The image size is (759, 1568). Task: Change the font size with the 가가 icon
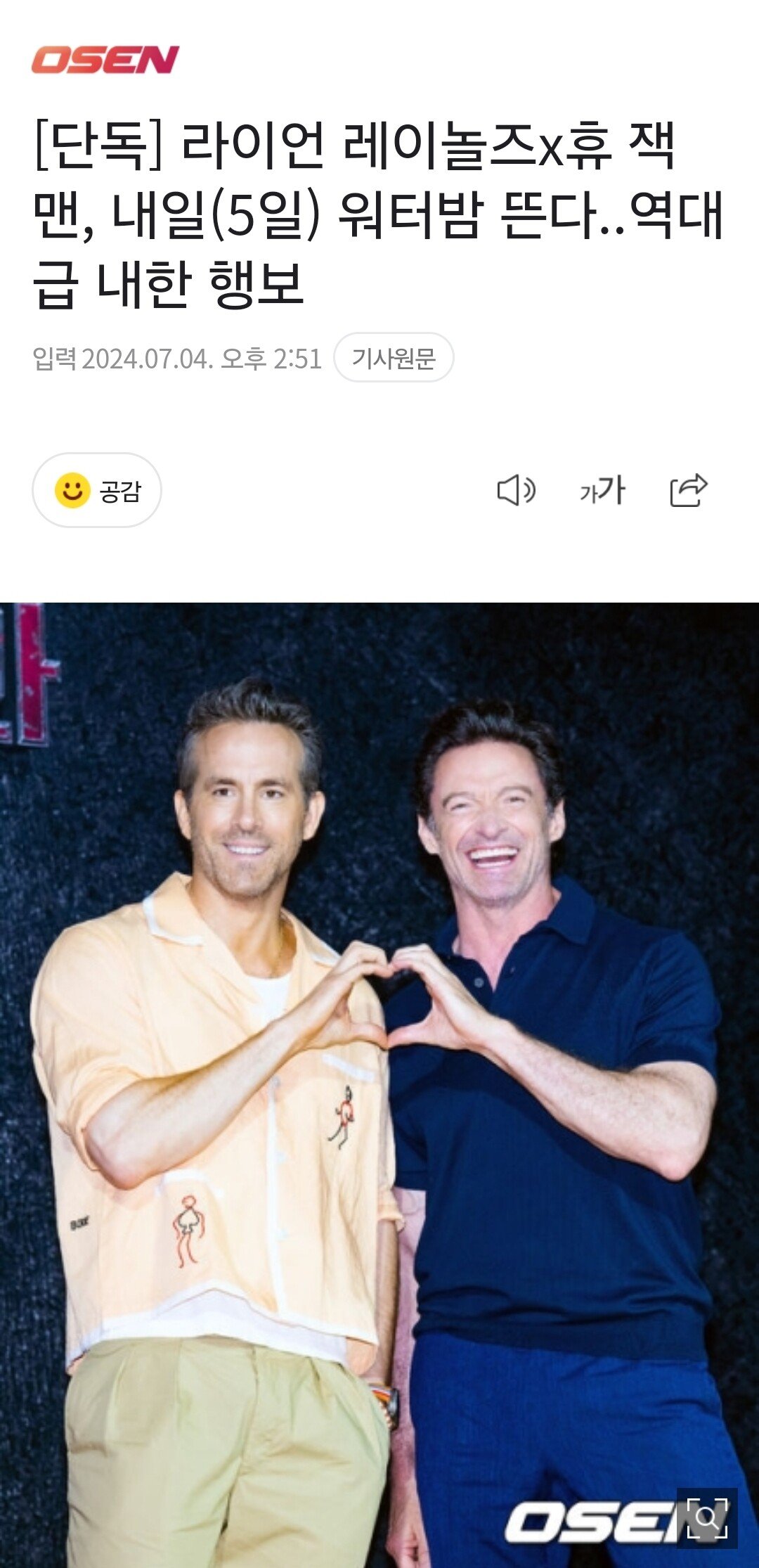[602, 490]
